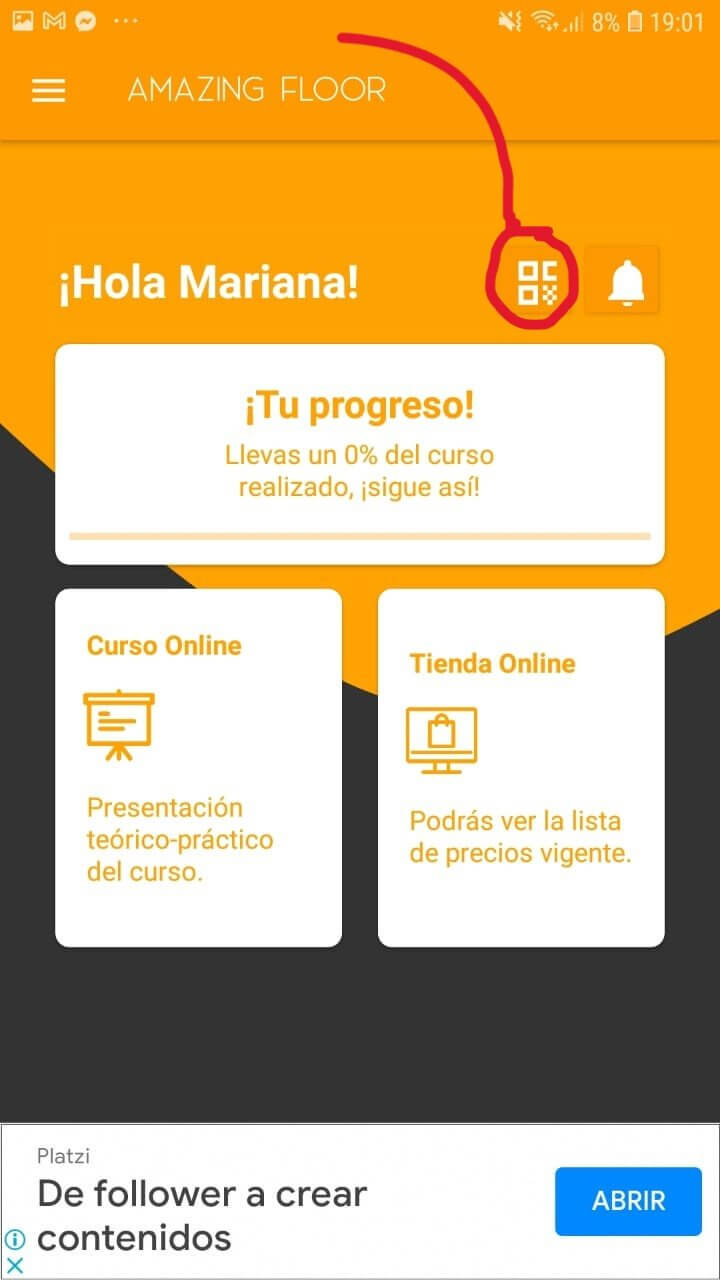Image resolution: width=720 pixels, height=1280 pixels.
Task: Close the Platzi ad banner
Action: (15, 1265)
